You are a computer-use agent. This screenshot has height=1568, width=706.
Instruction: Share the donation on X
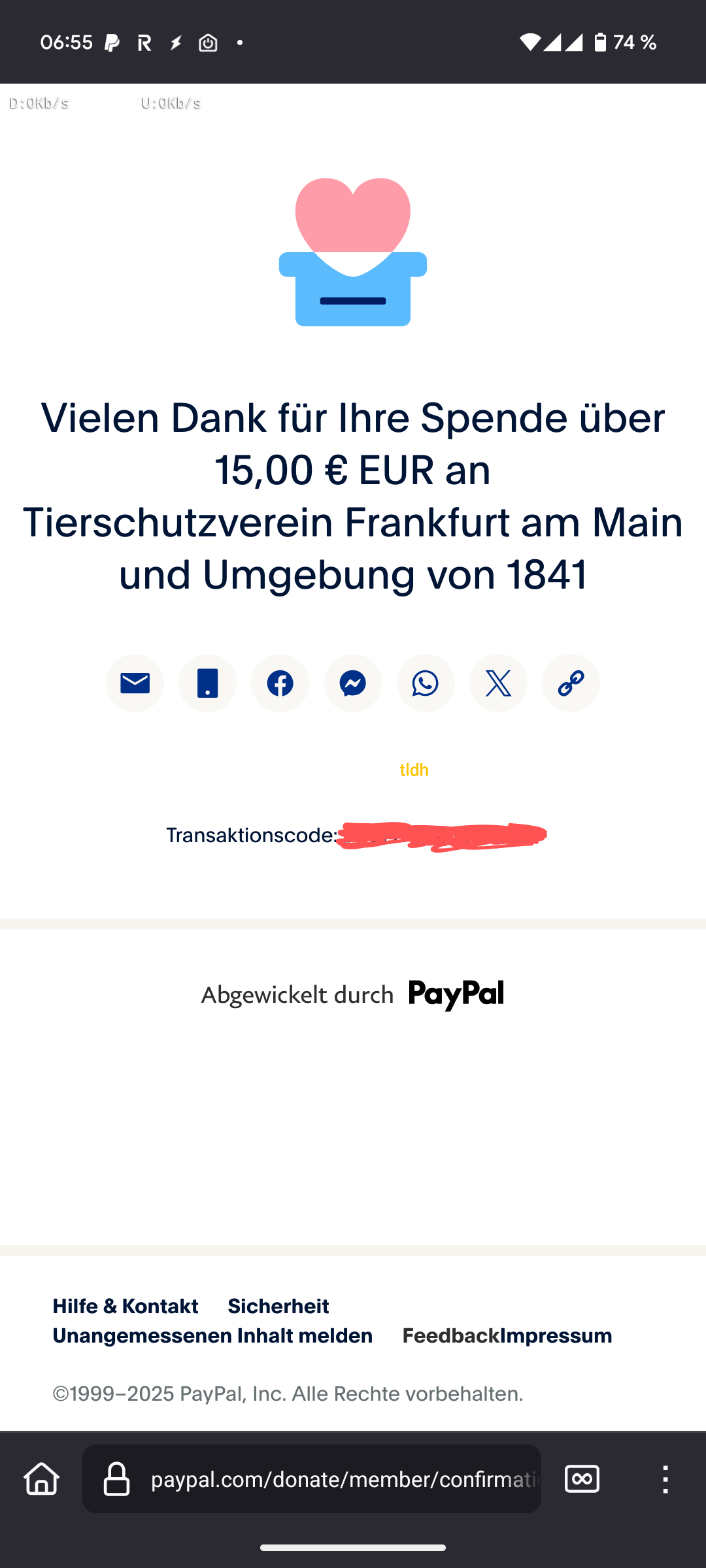tap(498, 683)
